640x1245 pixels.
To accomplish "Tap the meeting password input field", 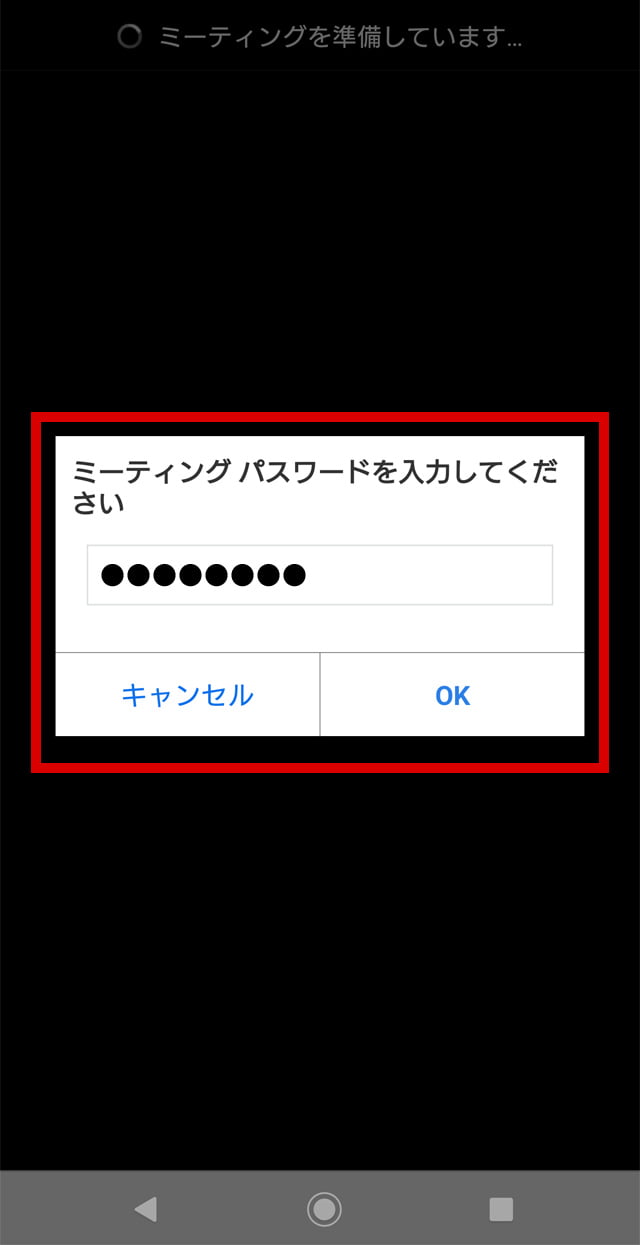I will [x=320, y=575].
